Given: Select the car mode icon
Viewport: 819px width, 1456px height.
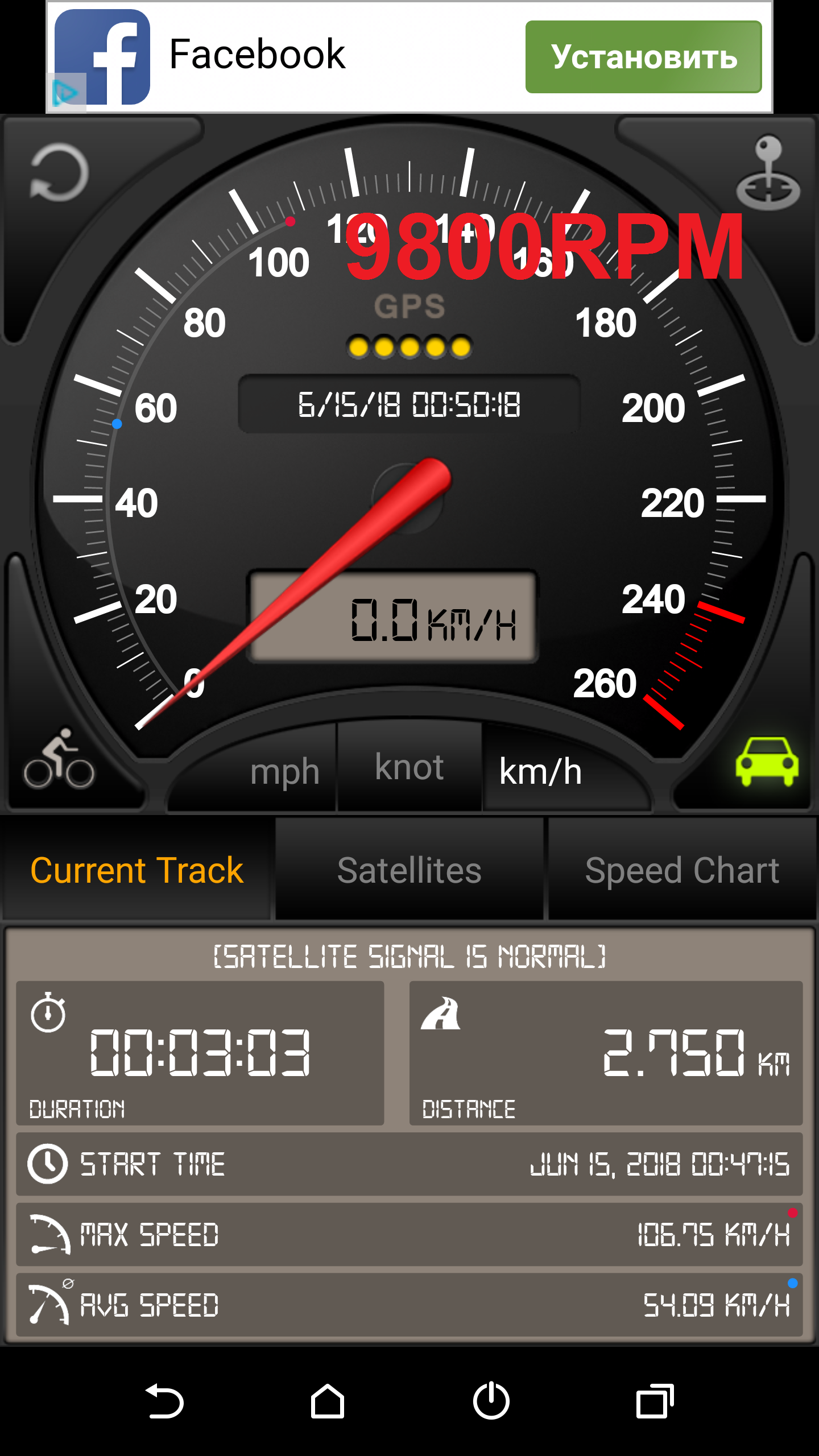Looking at the screenshot, I should pos(767,762).
